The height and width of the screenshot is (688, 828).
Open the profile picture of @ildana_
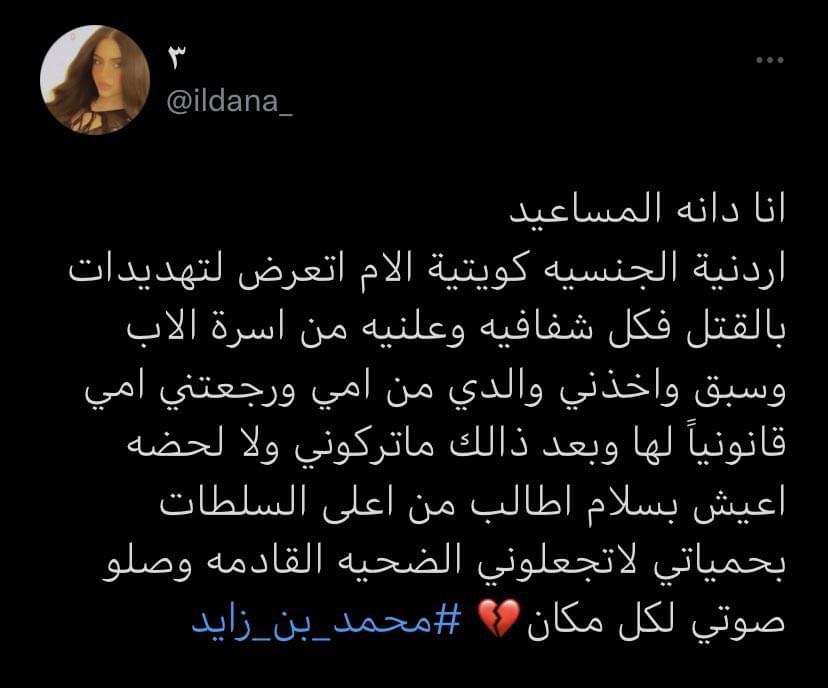pos(94,80)
